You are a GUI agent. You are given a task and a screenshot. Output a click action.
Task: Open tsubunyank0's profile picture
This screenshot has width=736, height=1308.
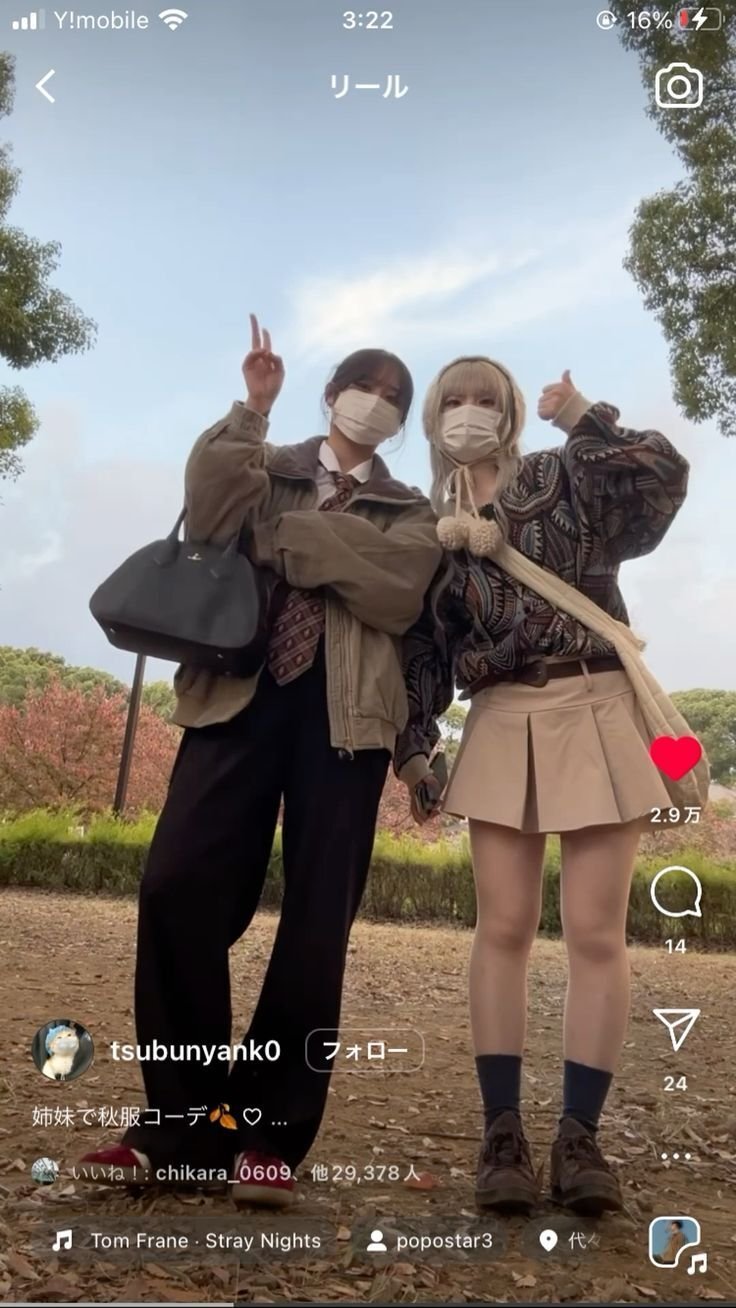[x=63, y=1051]
